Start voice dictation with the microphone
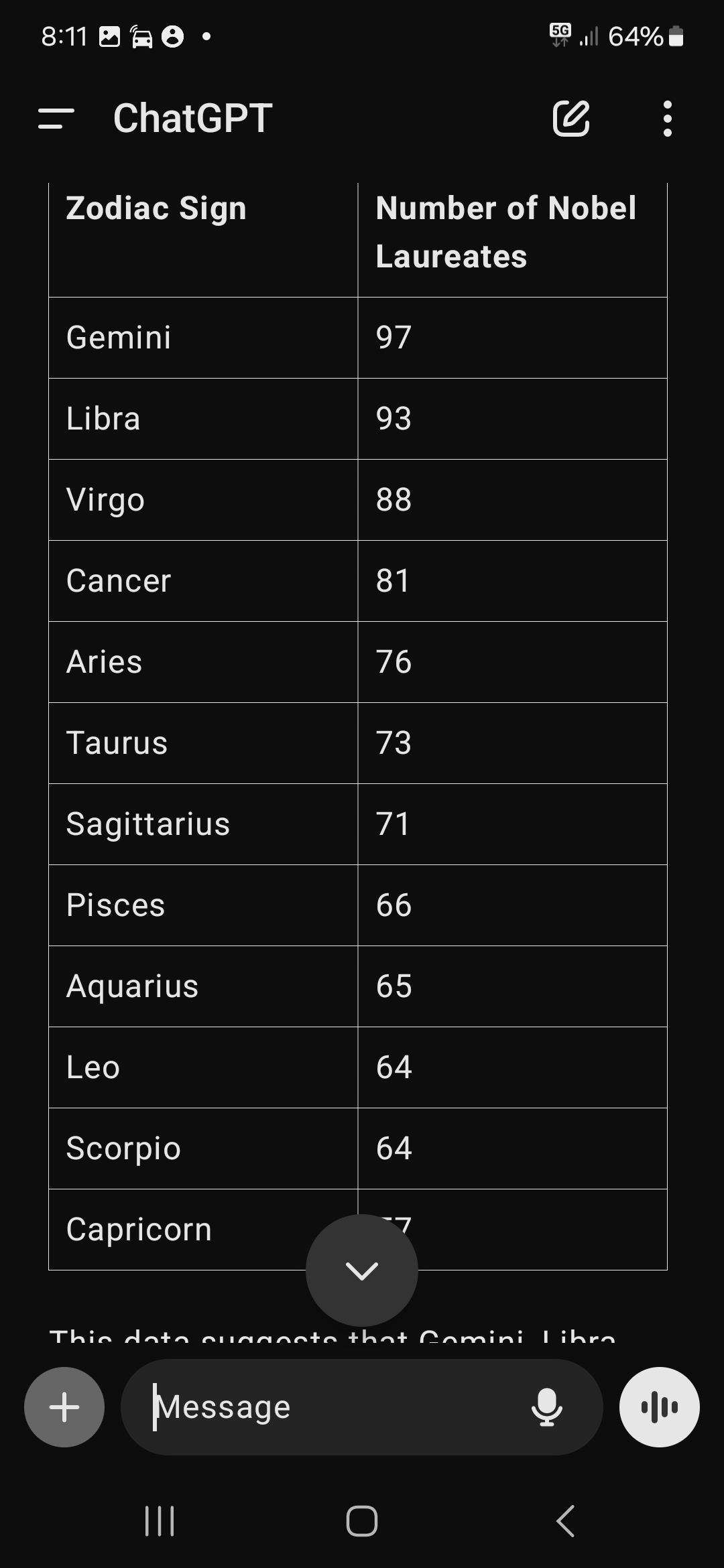724x1568 pixels. coord(547,1407)
